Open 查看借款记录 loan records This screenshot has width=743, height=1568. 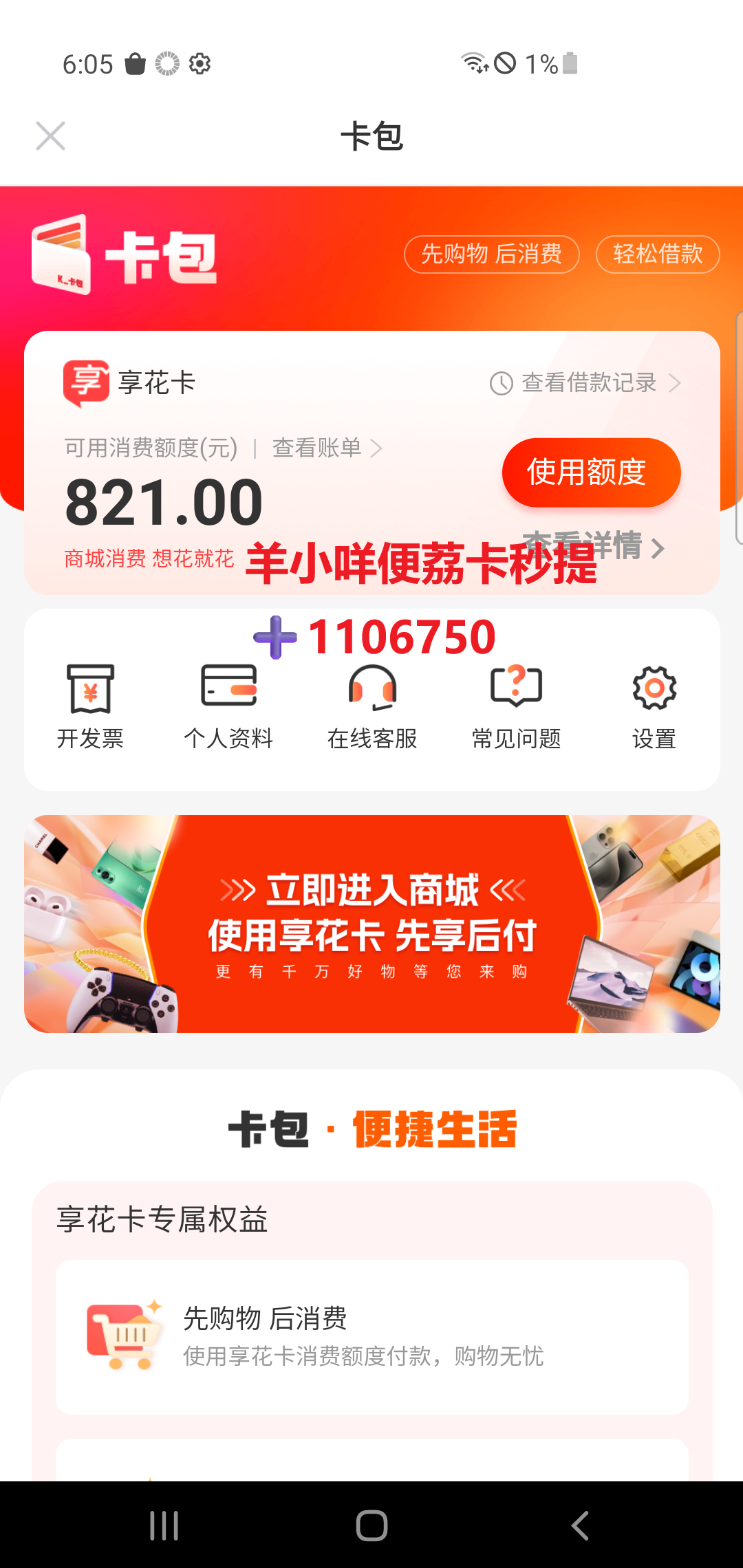tap(586, 383)
